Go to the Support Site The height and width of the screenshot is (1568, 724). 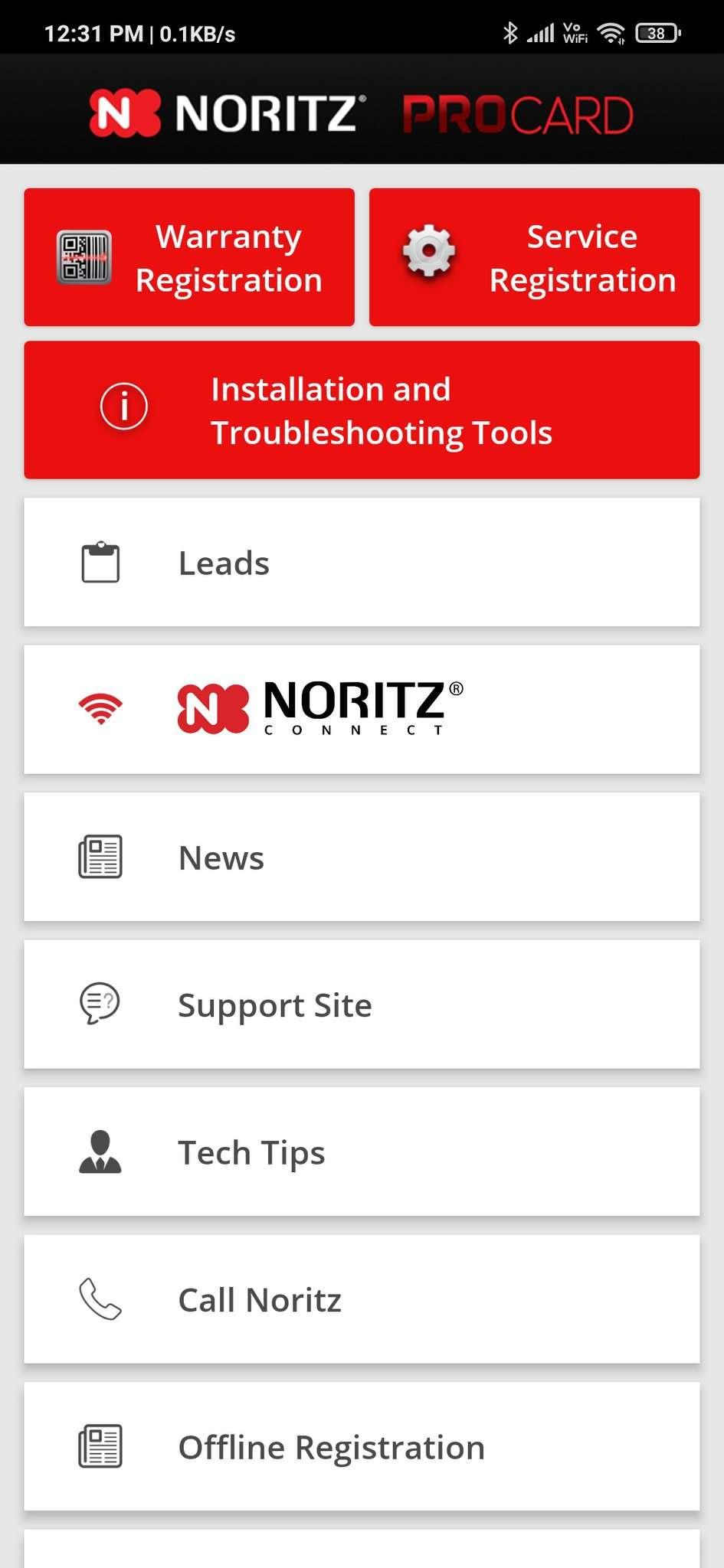(362, 1004)
